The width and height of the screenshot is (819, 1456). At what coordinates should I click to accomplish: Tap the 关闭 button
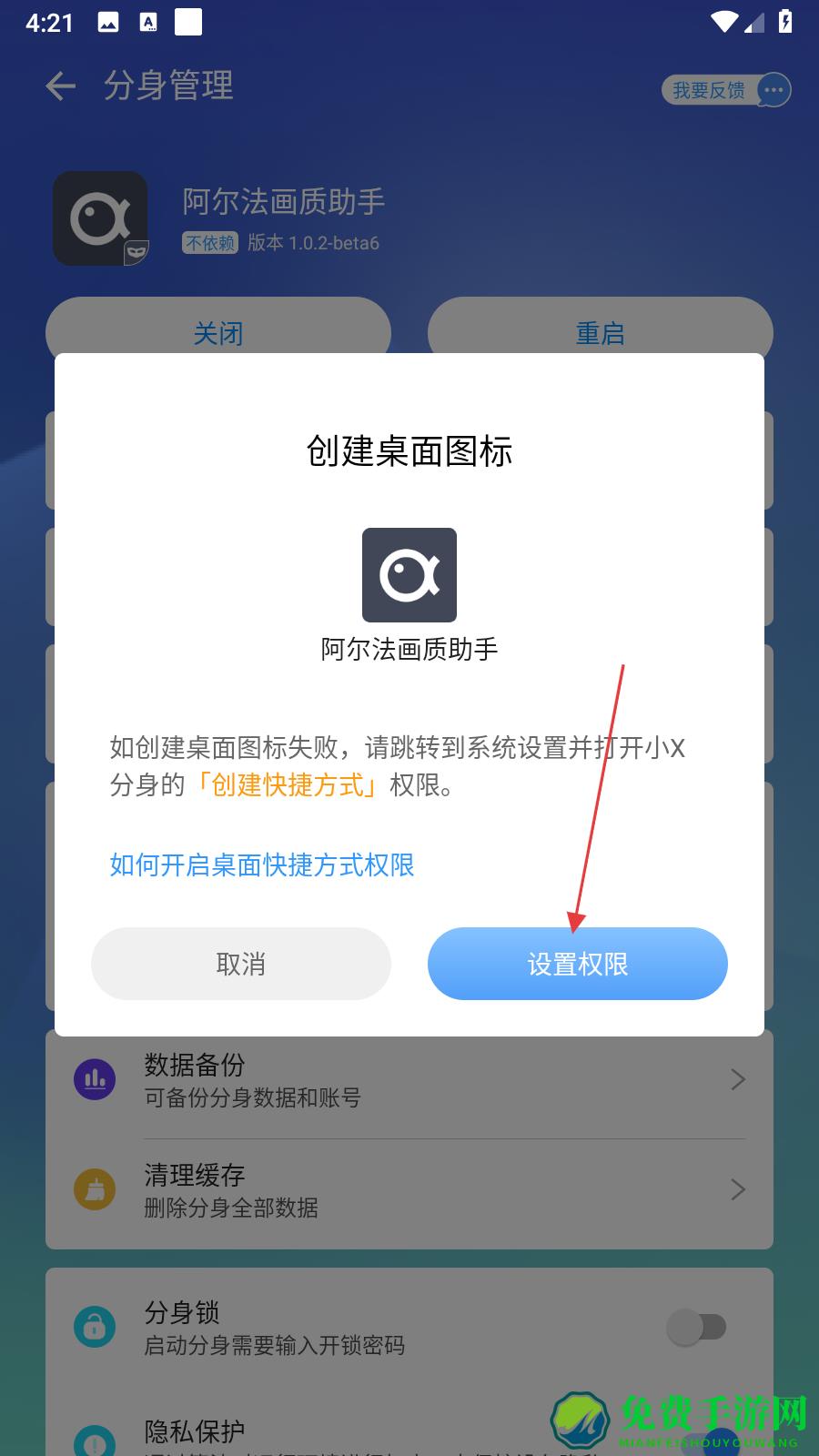[218, 331]
